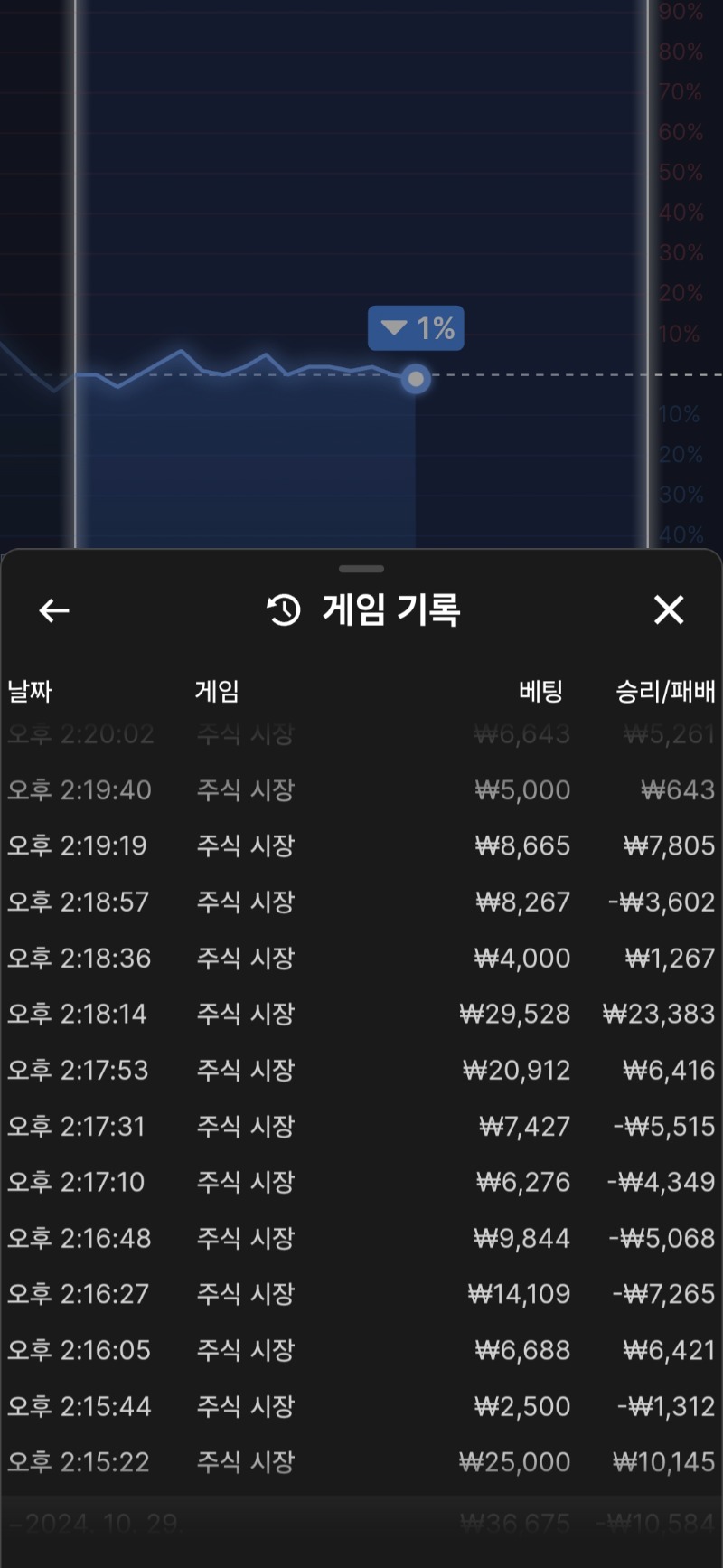Open the 오후 2:15:22 game record
The height and width of the screenshot is (1568, 723).
361,1462
